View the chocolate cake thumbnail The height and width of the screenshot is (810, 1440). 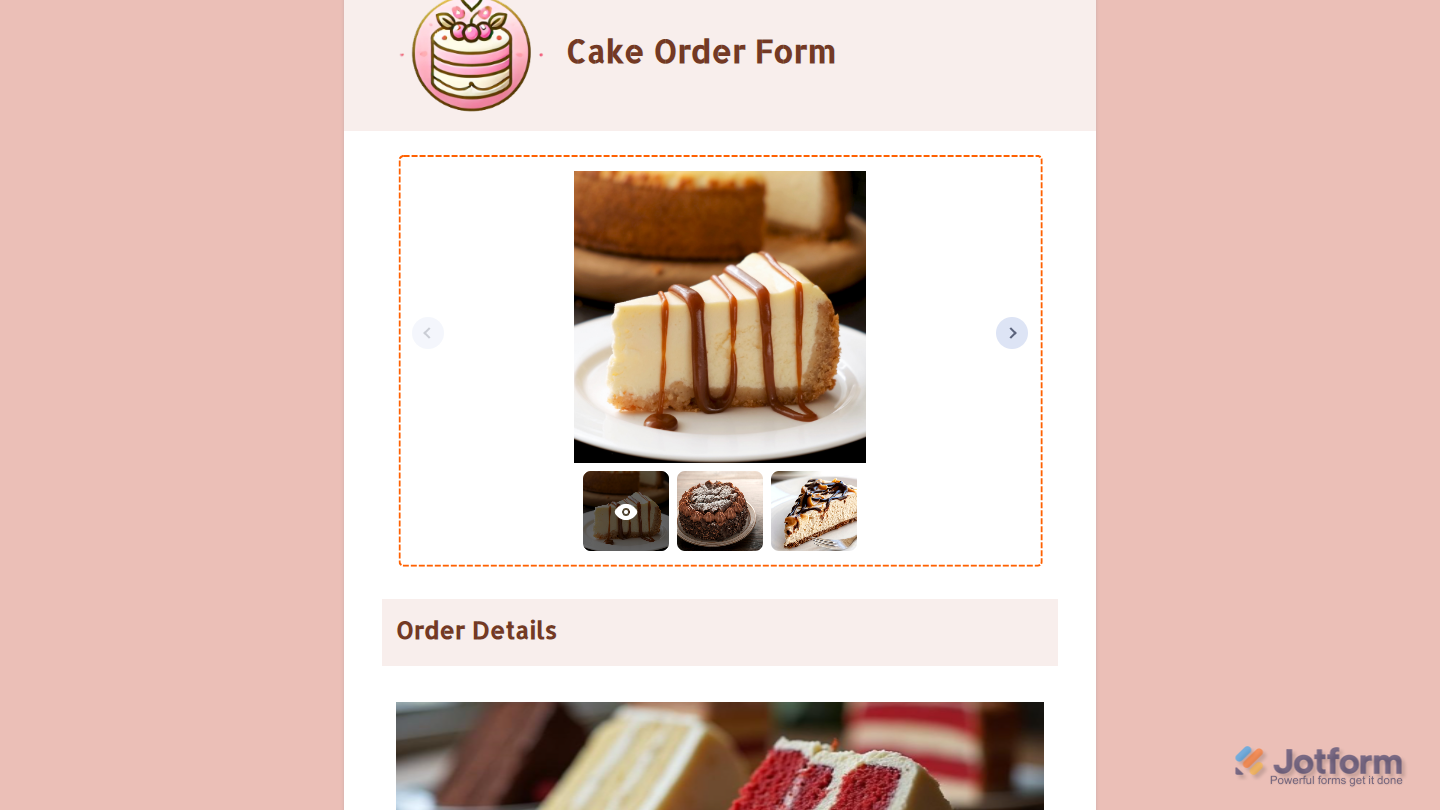click(720, 511)
